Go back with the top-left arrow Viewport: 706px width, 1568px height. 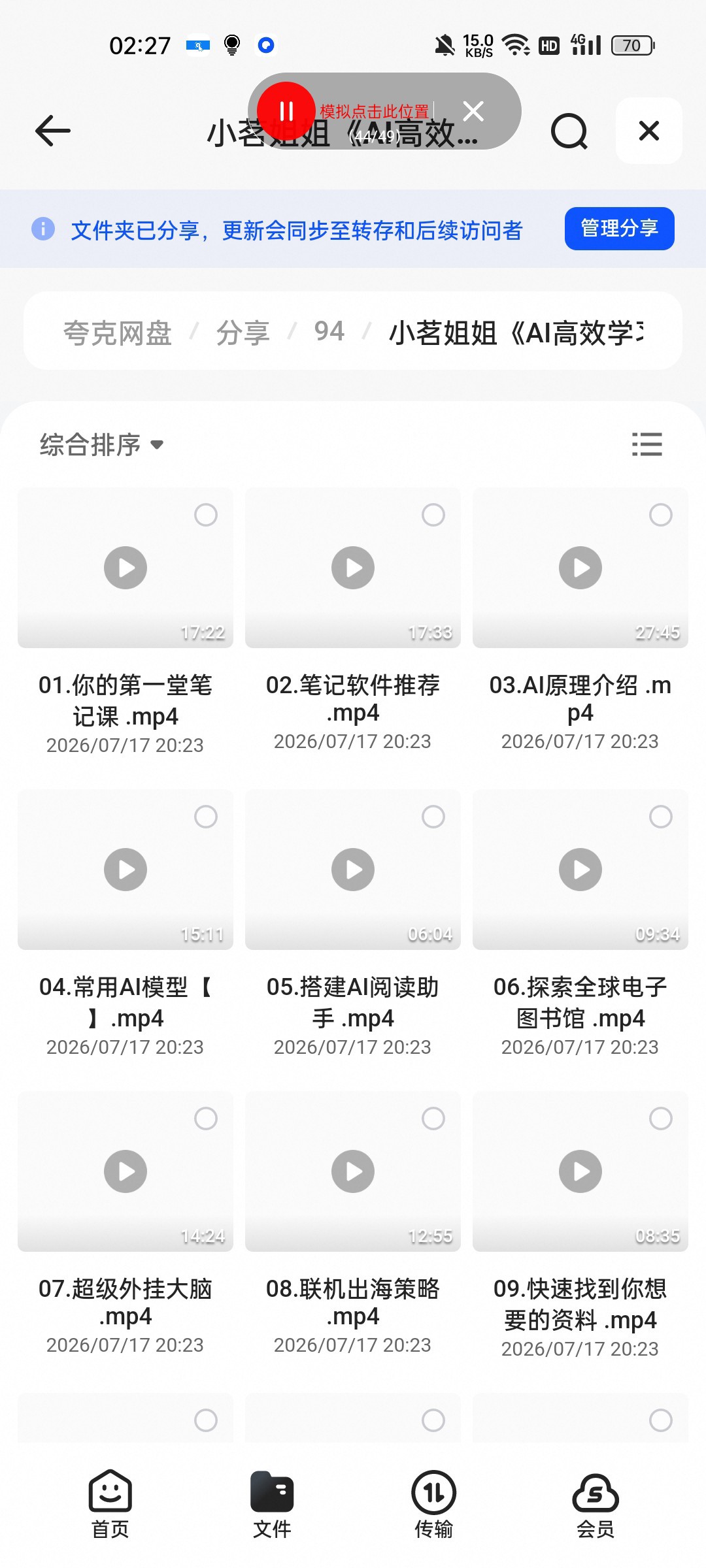[x=53, y=131]
